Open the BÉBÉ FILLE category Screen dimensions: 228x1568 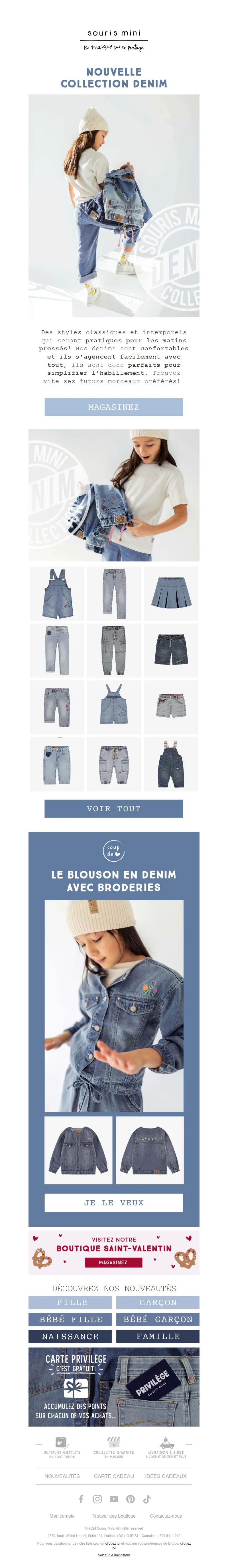70,1319
